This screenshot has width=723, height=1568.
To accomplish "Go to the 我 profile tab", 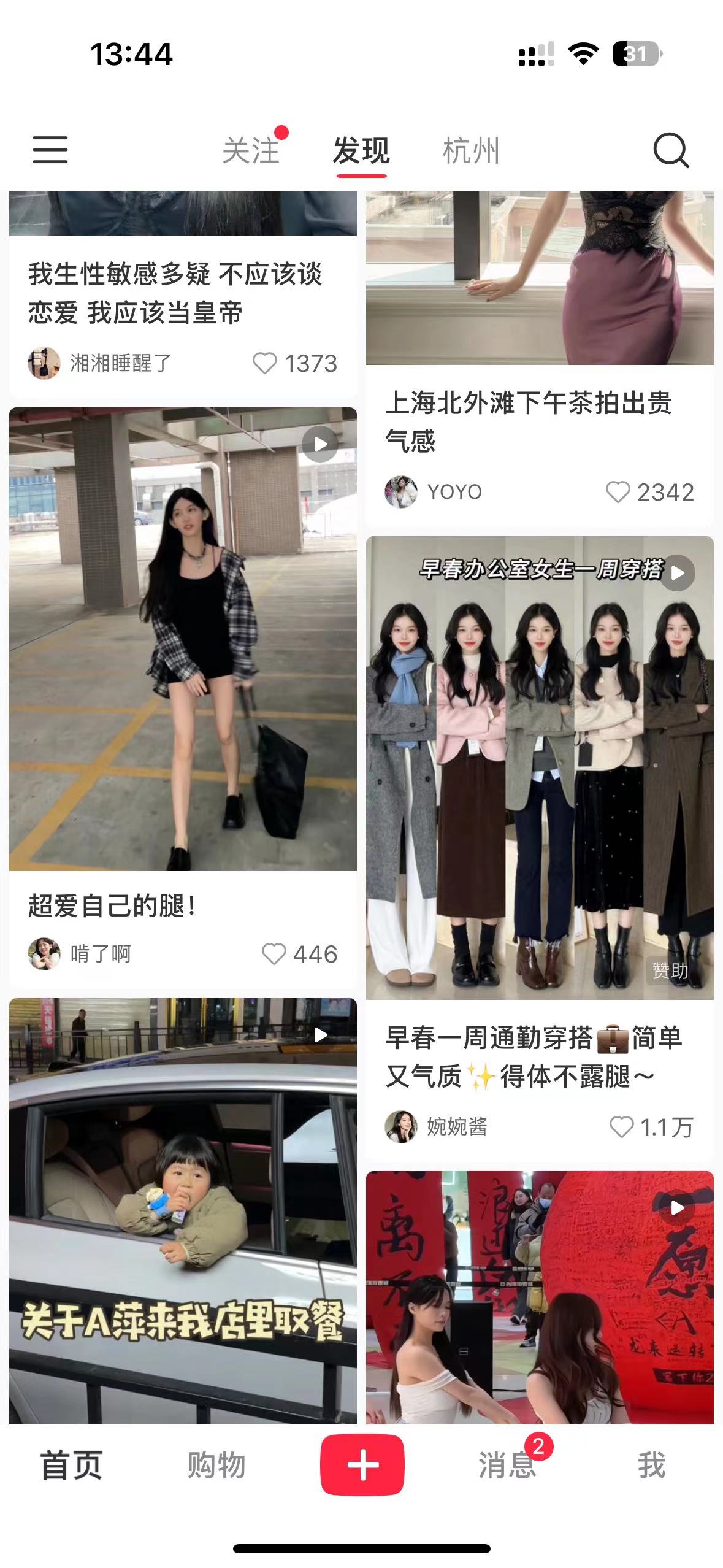I will pyautogui.click(x=651, y=1465).
